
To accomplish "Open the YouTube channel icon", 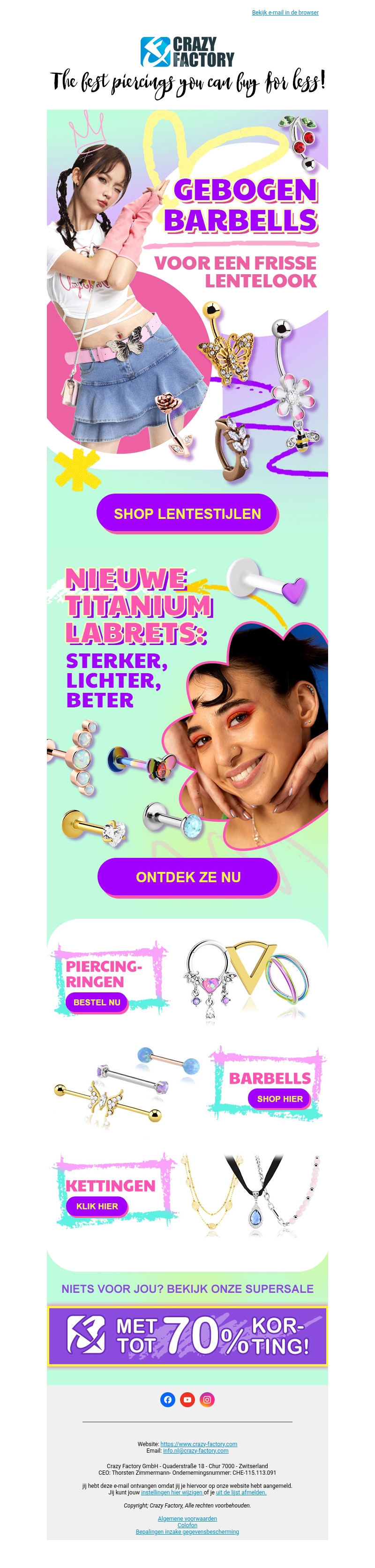I will point(187,1399).
